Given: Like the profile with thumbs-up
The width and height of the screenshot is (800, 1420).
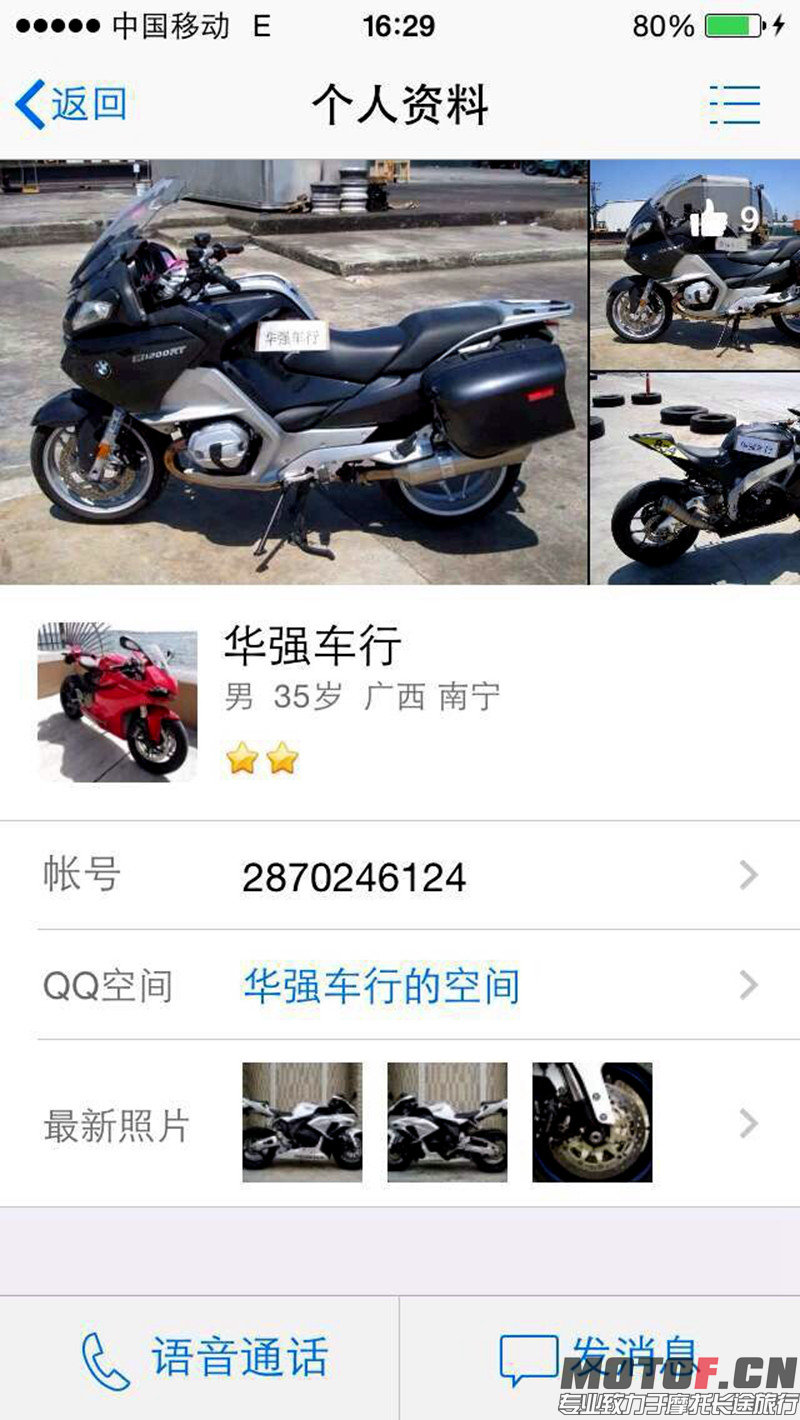Looking at the screenshot, I should [x=712, y=218].
